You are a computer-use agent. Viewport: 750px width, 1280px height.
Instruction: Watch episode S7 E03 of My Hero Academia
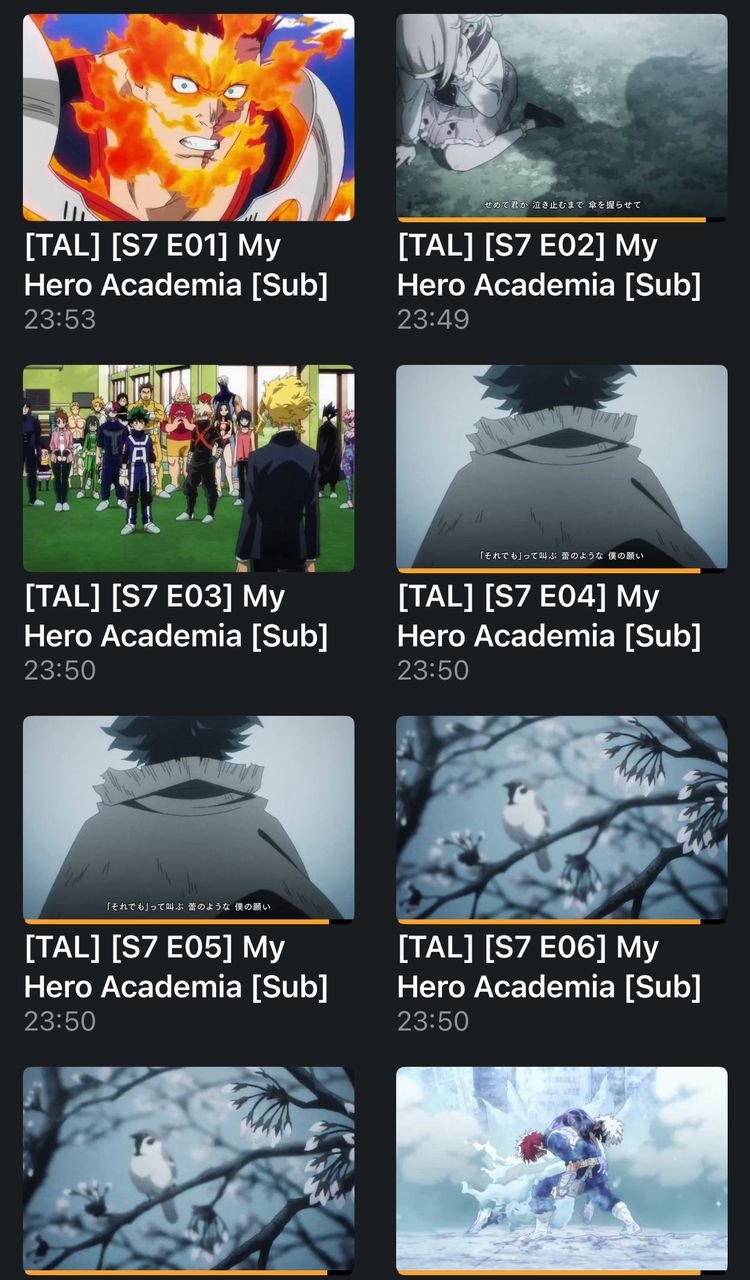(x=188, y=468)
